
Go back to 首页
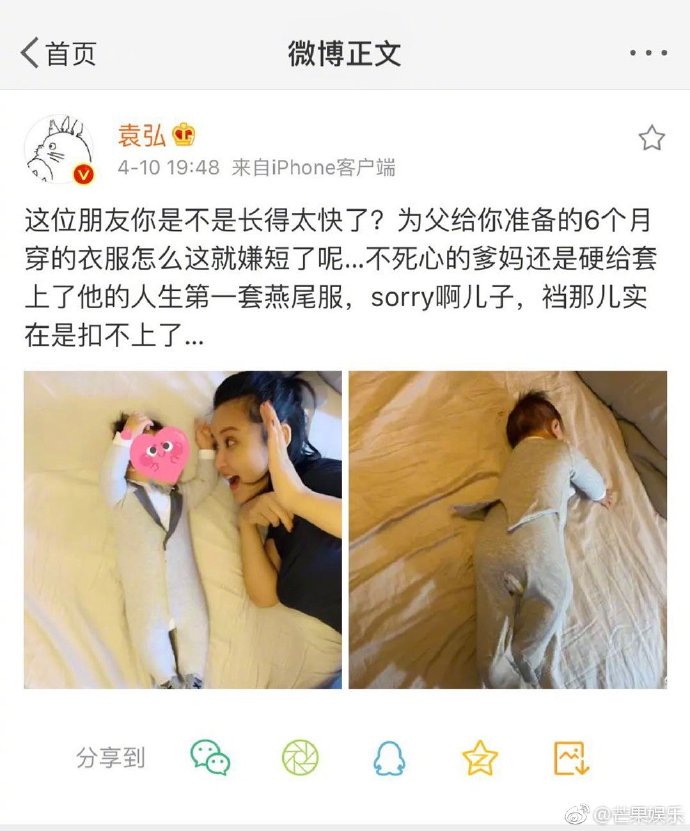[x=58, y=54]
